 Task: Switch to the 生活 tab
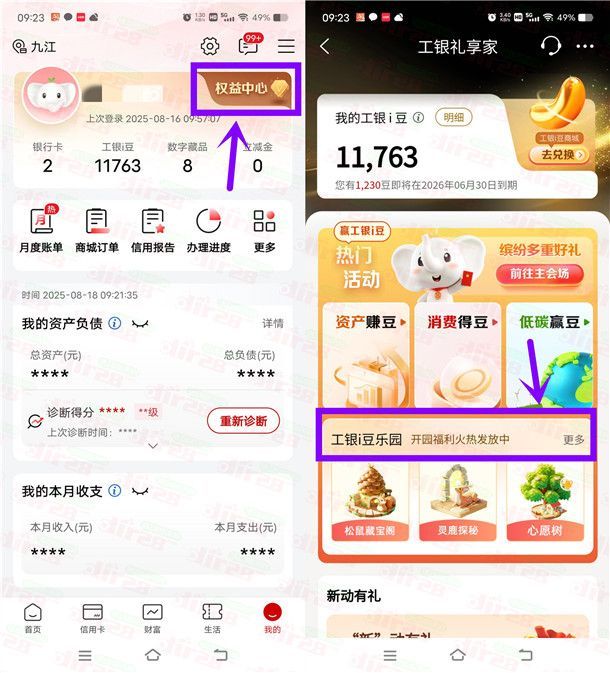(212, 618)
